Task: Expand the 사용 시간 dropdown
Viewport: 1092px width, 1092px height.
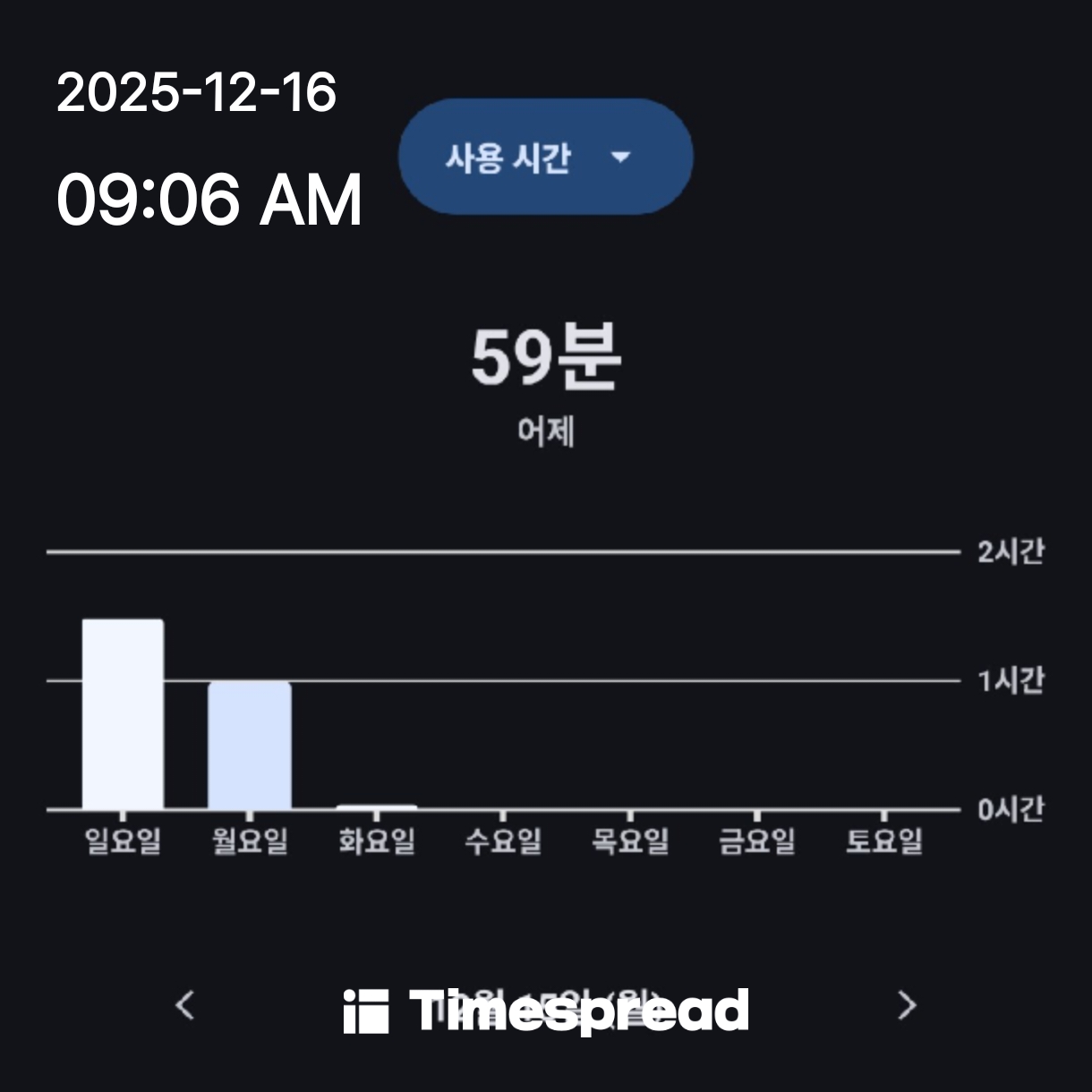Action: click(545, 158)
